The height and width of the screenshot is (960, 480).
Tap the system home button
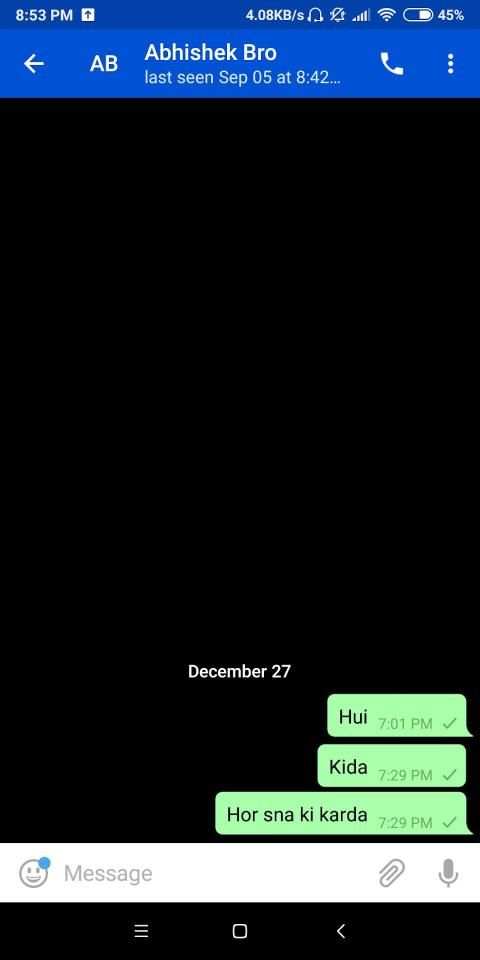tap(240, 931)
